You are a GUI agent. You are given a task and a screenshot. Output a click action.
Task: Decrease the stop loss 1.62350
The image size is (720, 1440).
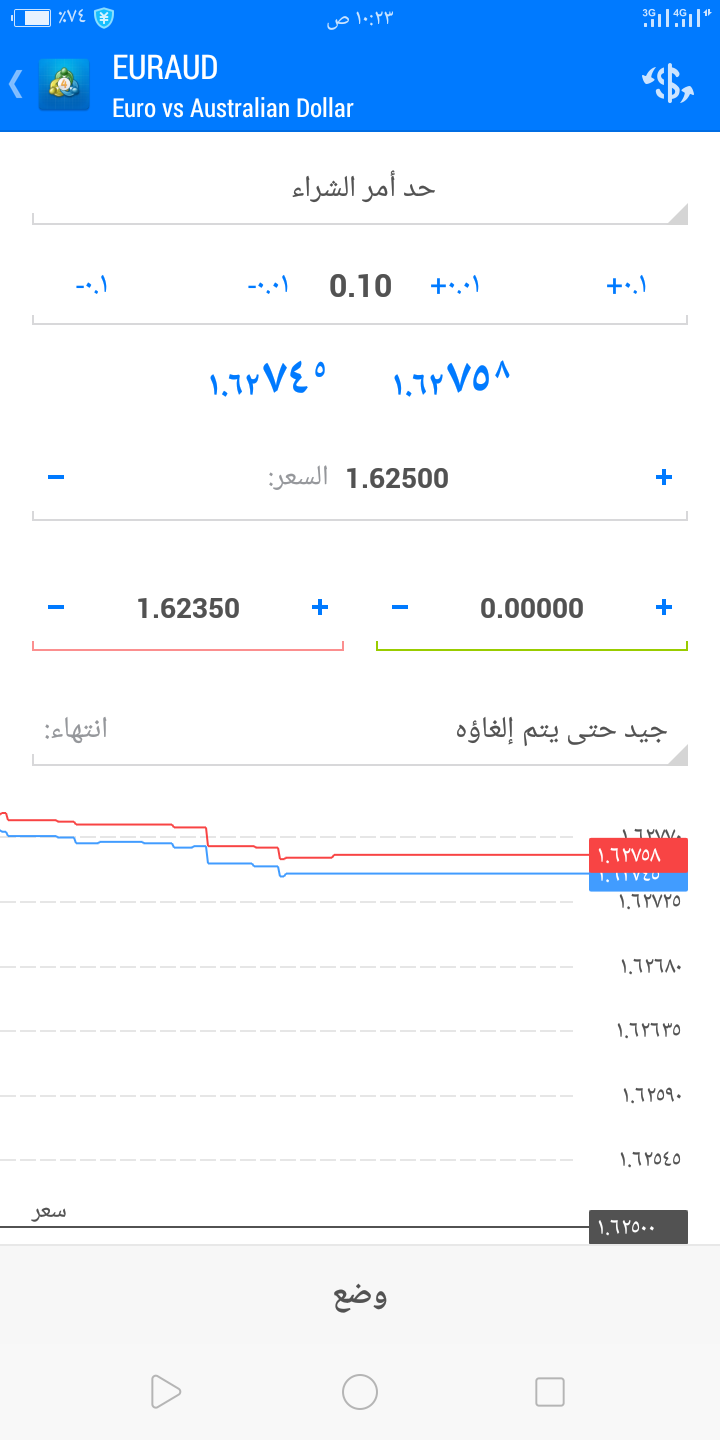click(x=56, y=607)
